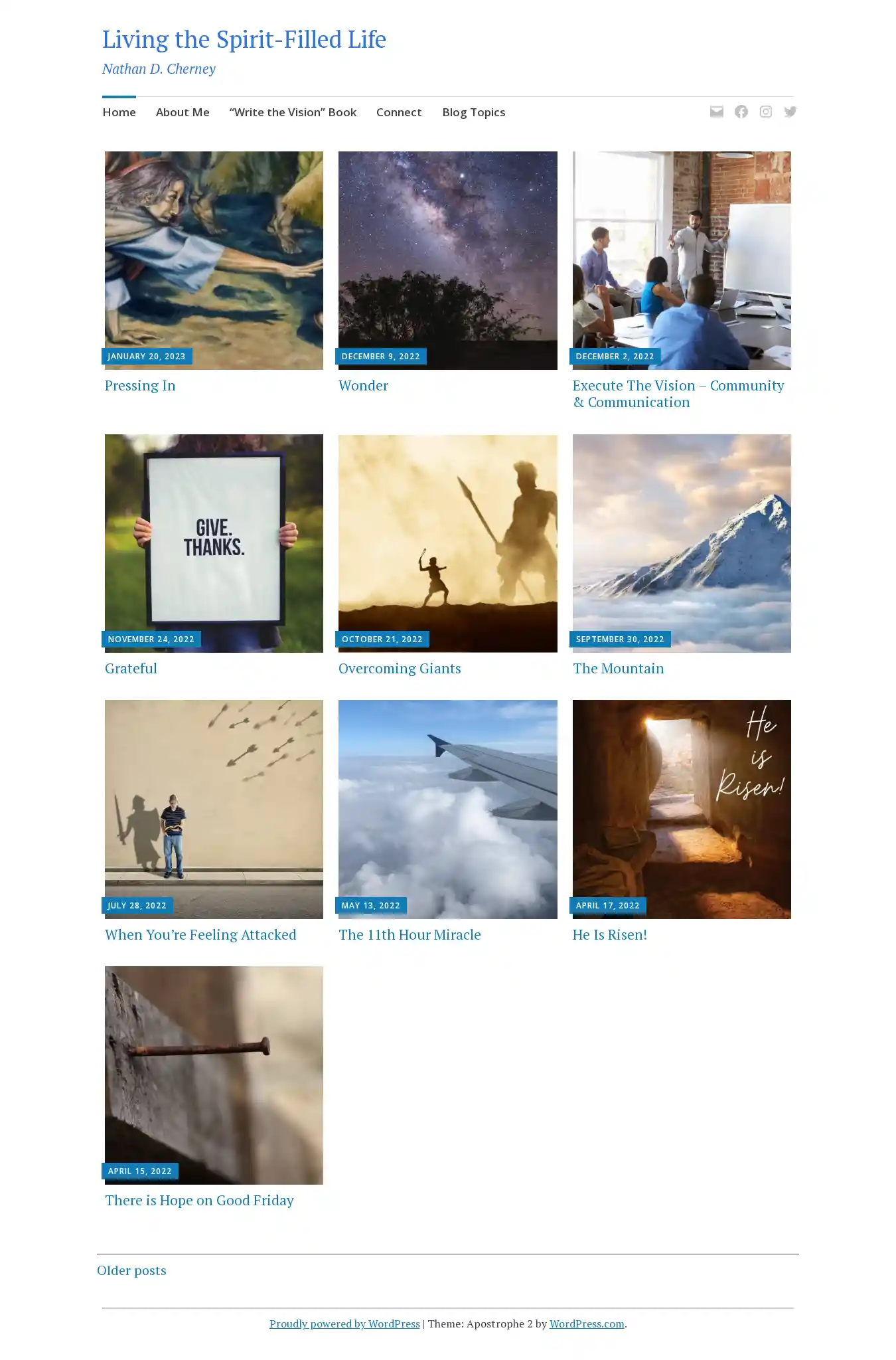Open the Facebook icon link
The width and height of the screenshot is (896, 1360).
[x=741, y=112]
